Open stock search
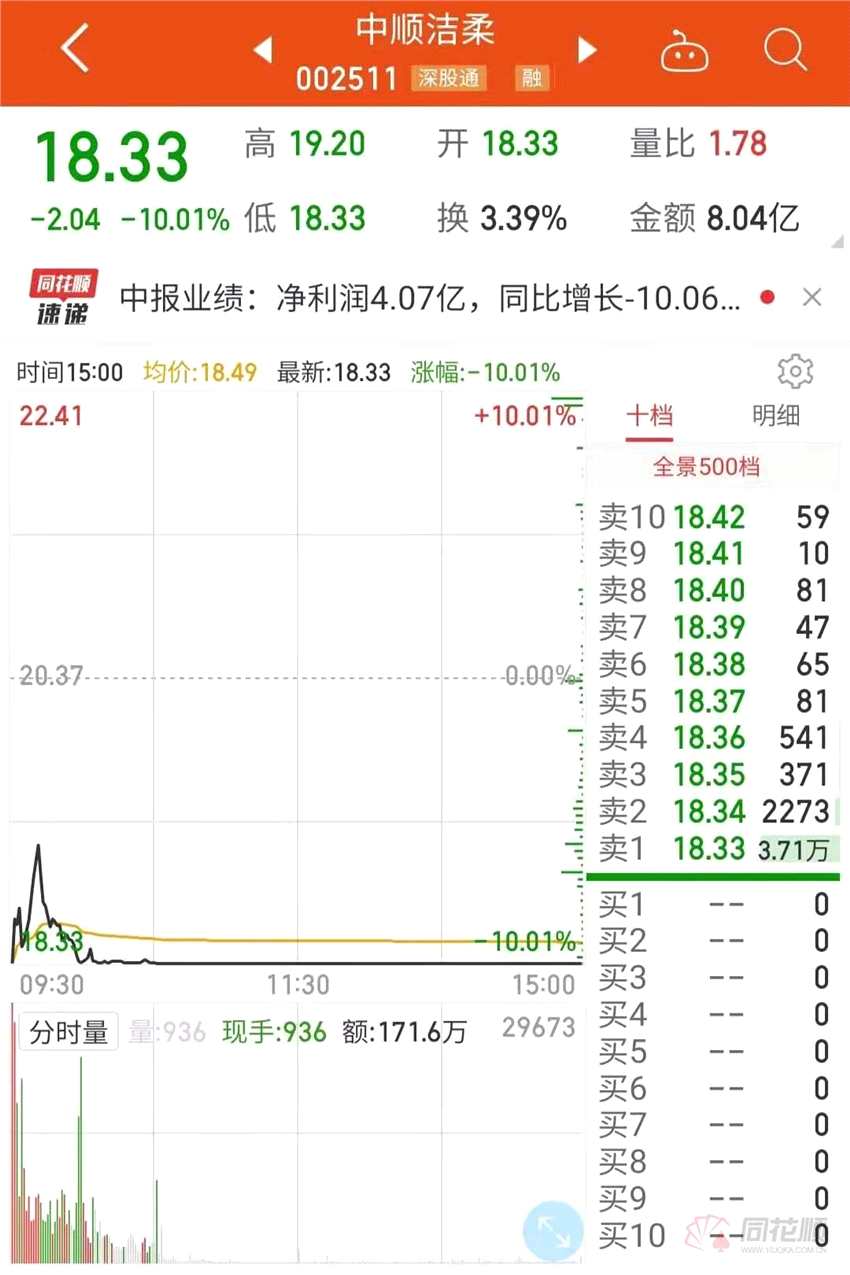This screenshot has height=1275, width=850. pyautogui.click(x=786, y=49)
